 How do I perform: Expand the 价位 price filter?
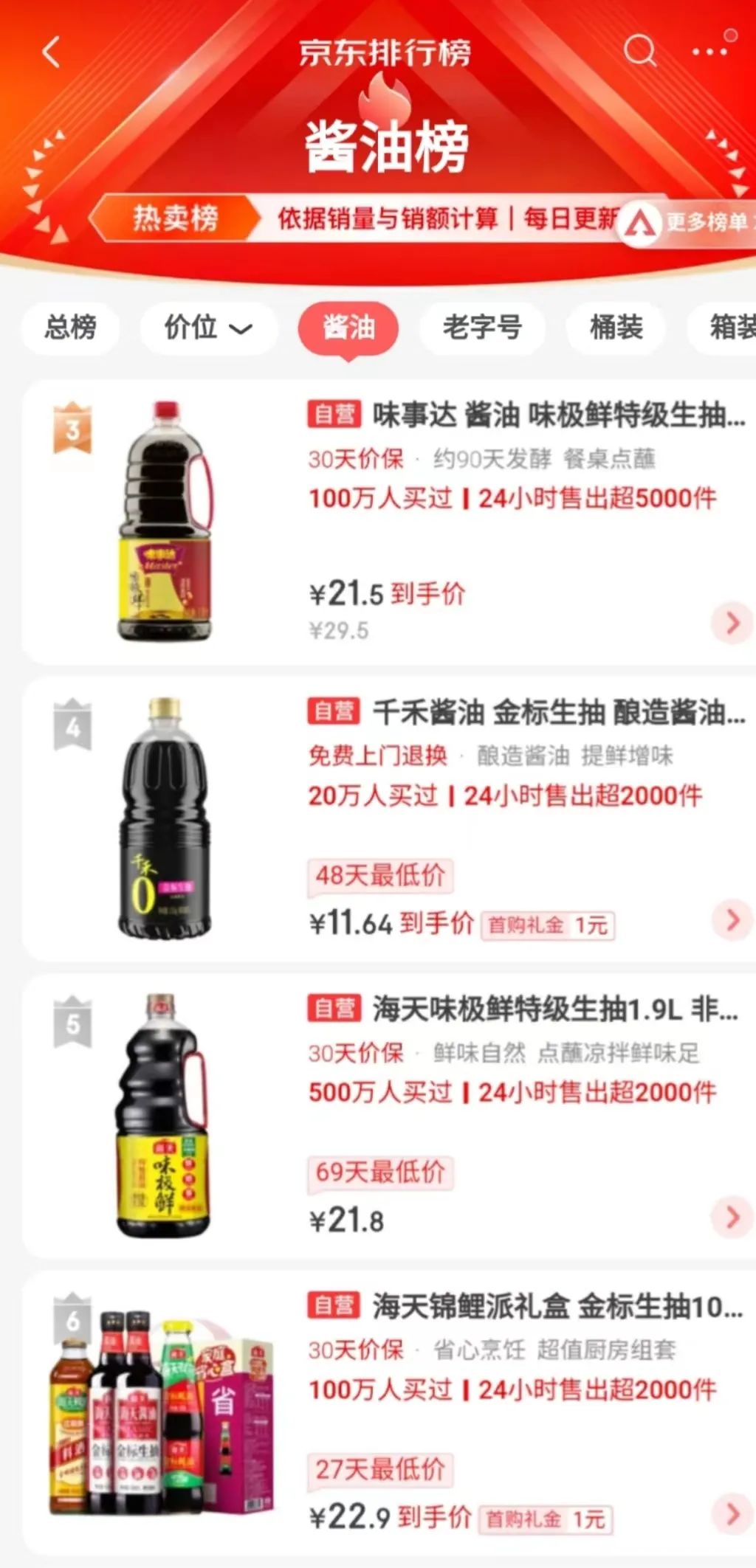tap(208, 327)
